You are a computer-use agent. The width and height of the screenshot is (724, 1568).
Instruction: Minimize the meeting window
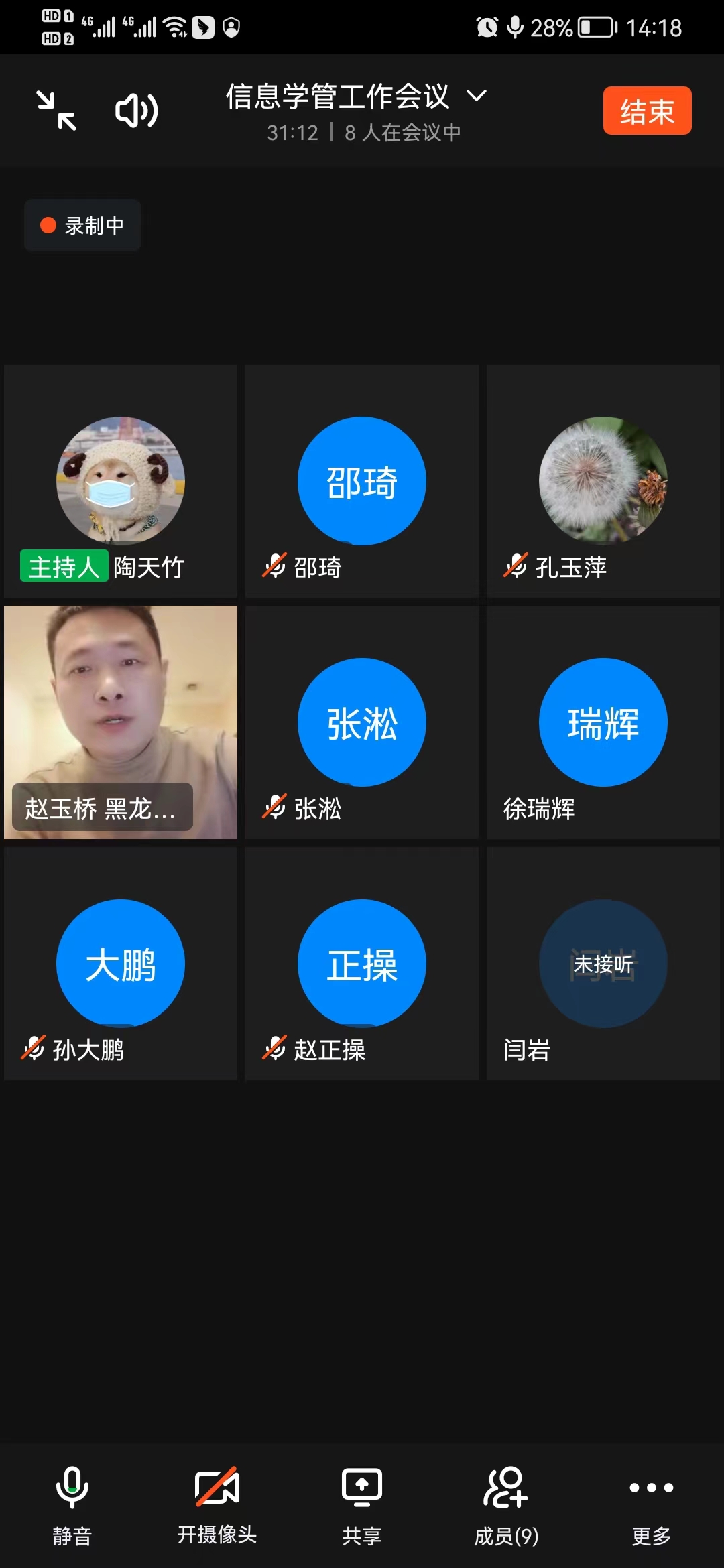pos(56,111)
